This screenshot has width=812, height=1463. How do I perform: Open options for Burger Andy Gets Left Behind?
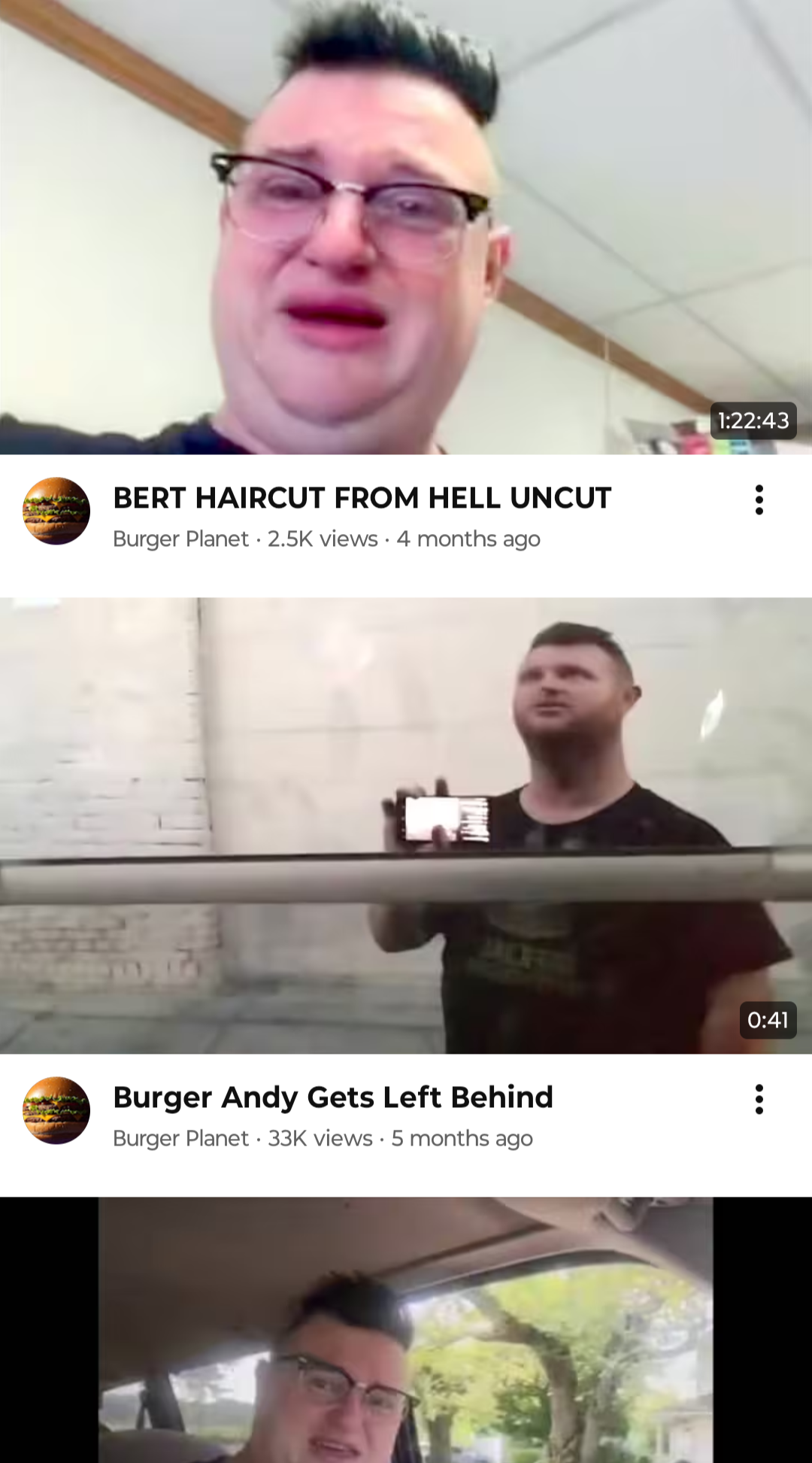(x=759, y=1099)
